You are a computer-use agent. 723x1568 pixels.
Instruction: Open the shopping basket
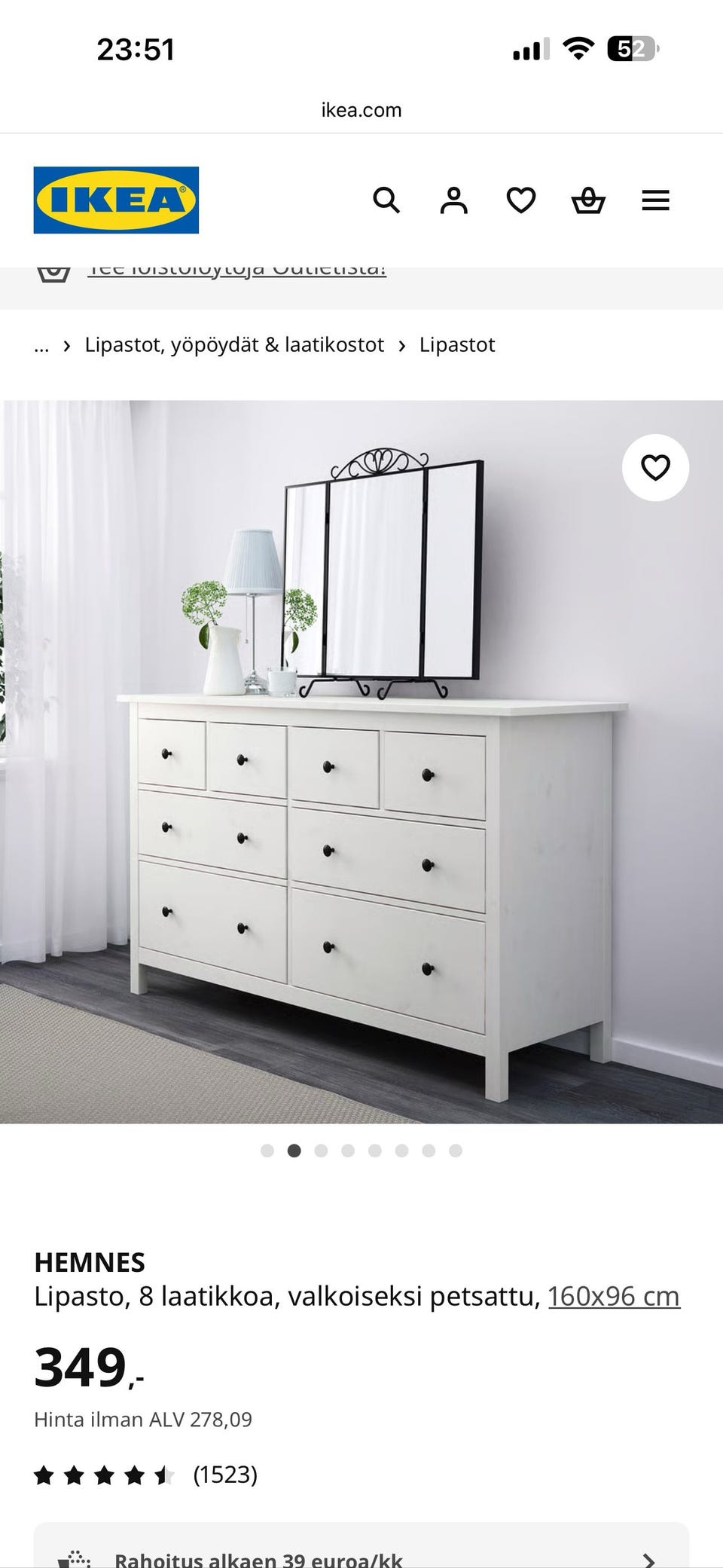pyautogui.click(x=588, y=200)
